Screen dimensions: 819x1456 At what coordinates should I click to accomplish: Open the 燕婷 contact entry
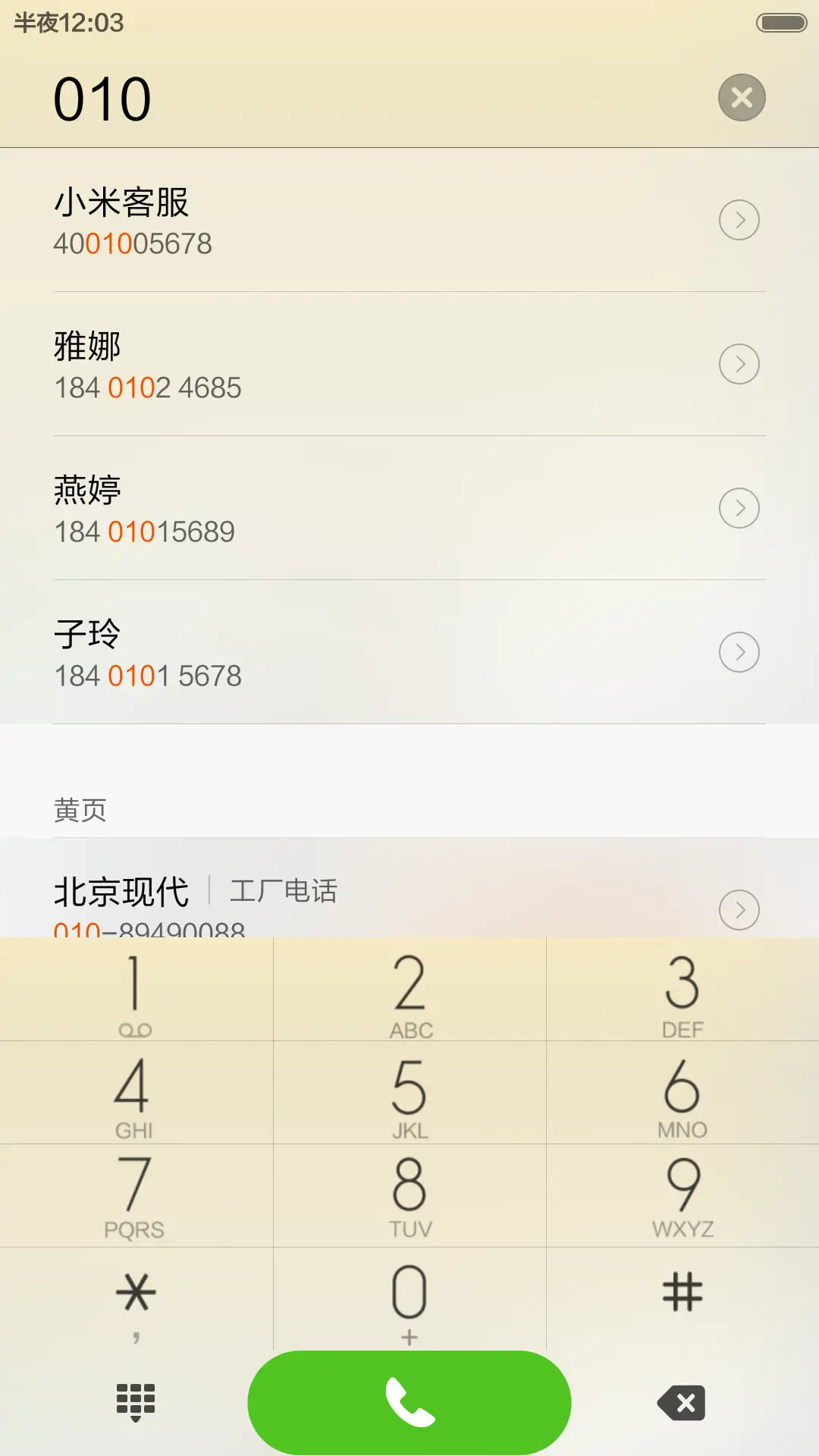click(x=303, y=508)
